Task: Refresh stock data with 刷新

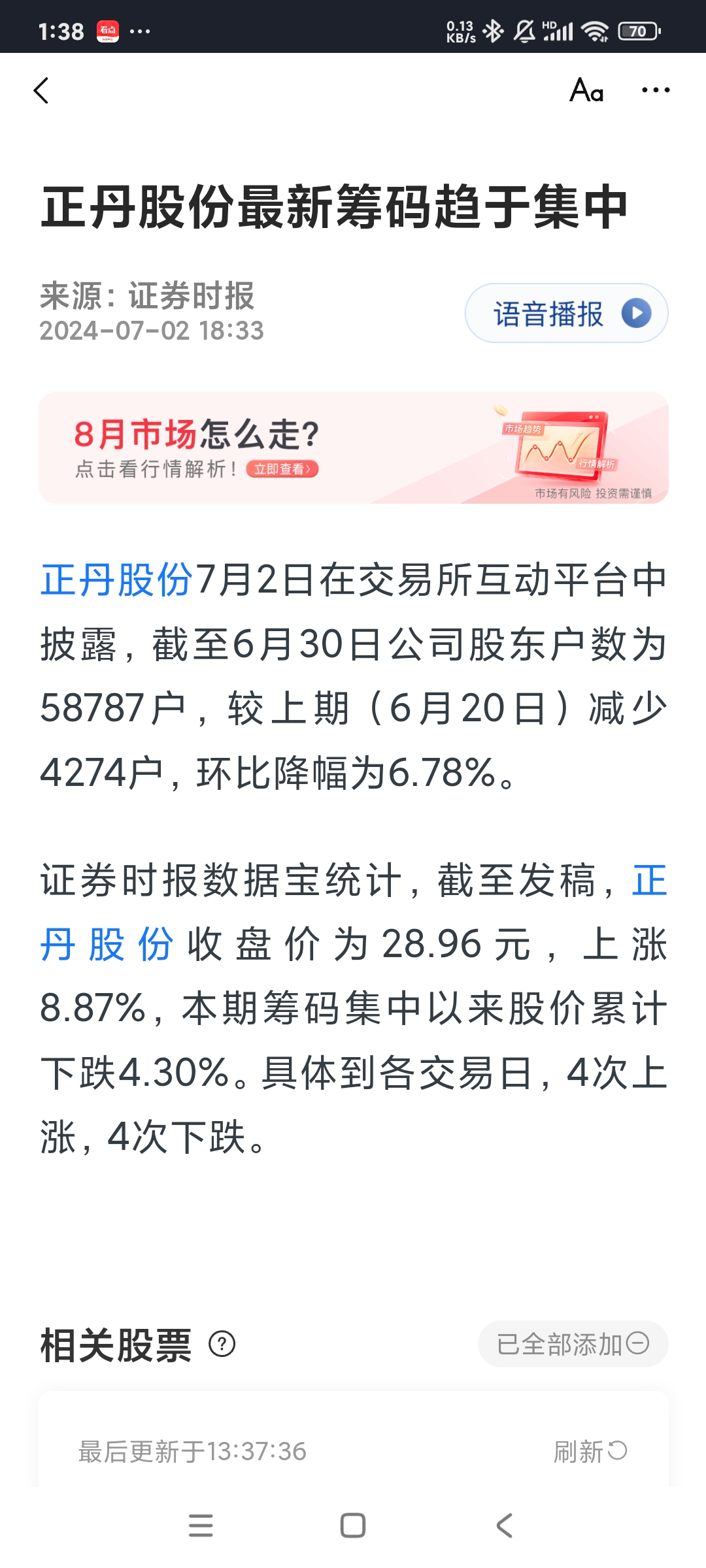Action: [590, 1452]
